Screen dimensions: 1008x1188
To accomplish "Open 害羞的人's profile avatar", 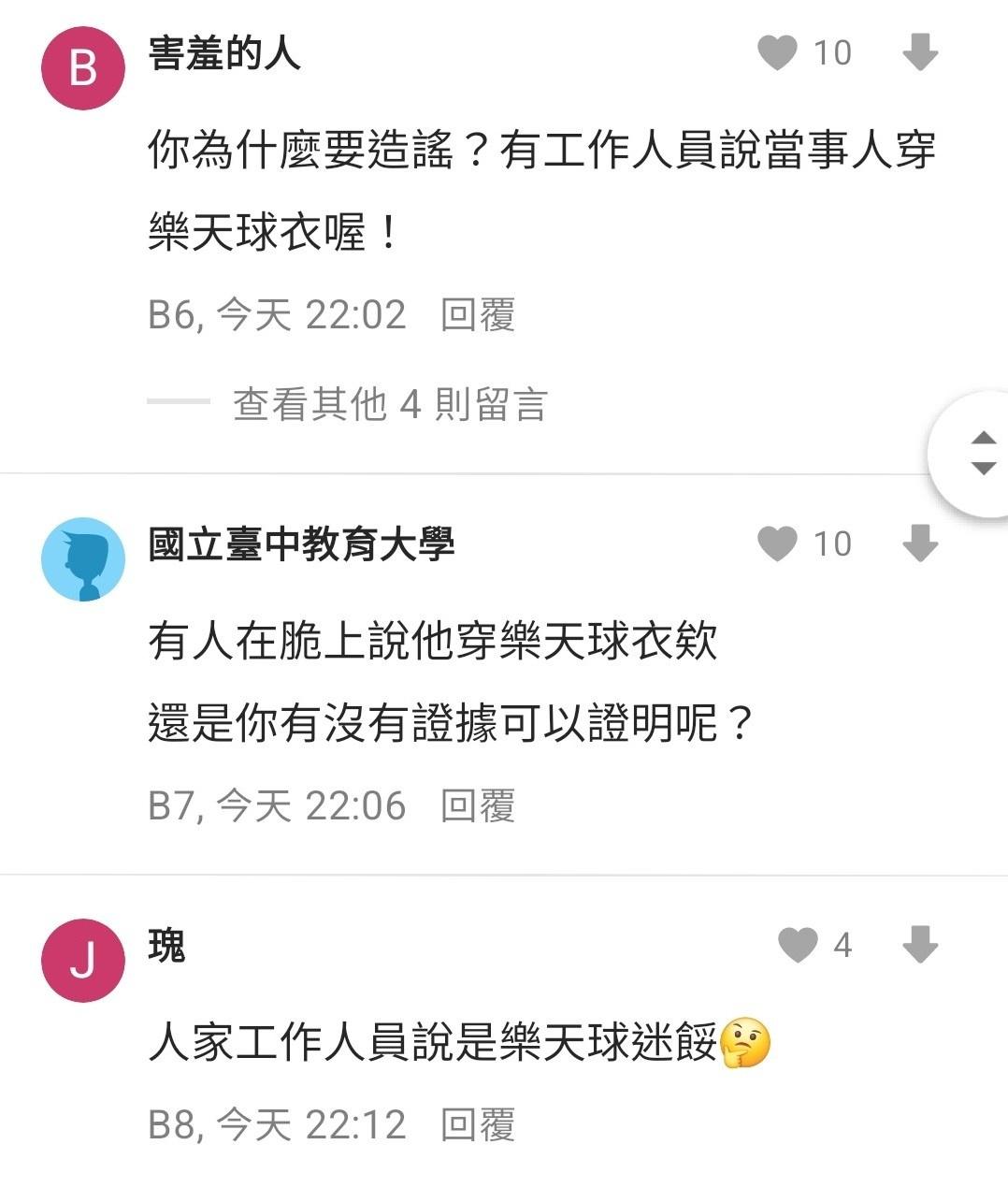I will 83,68.
